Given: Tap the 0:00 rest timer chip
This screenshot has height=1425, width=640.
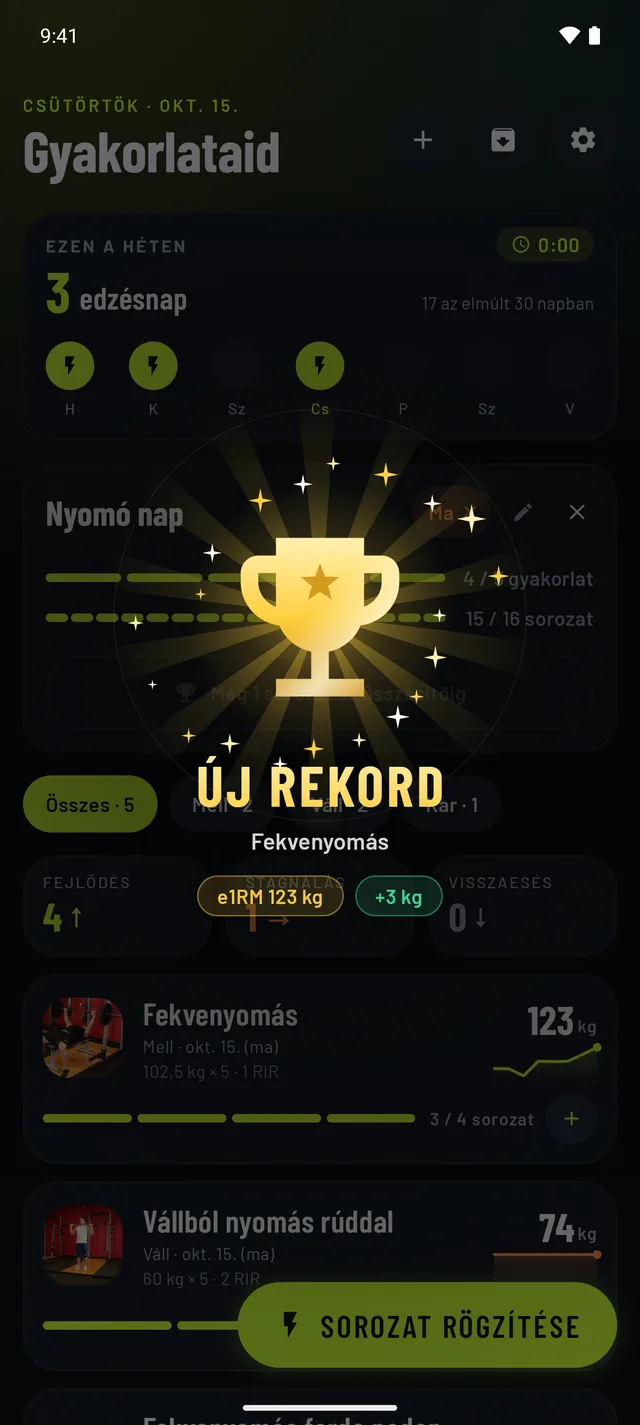Looking at the screenshot, I should point(545,245).
